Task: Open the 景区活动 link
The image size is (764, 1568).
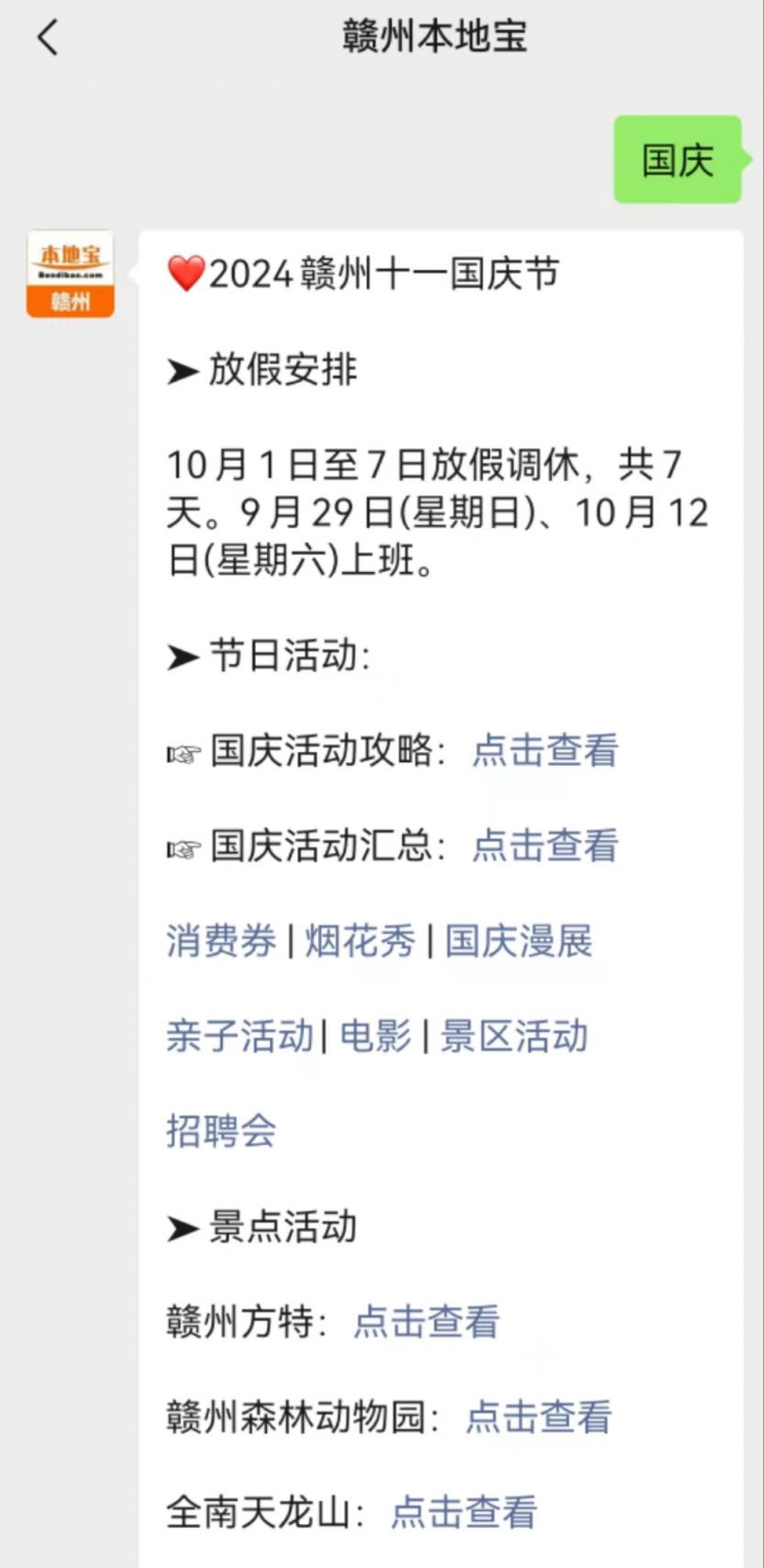Action: 514,1037
